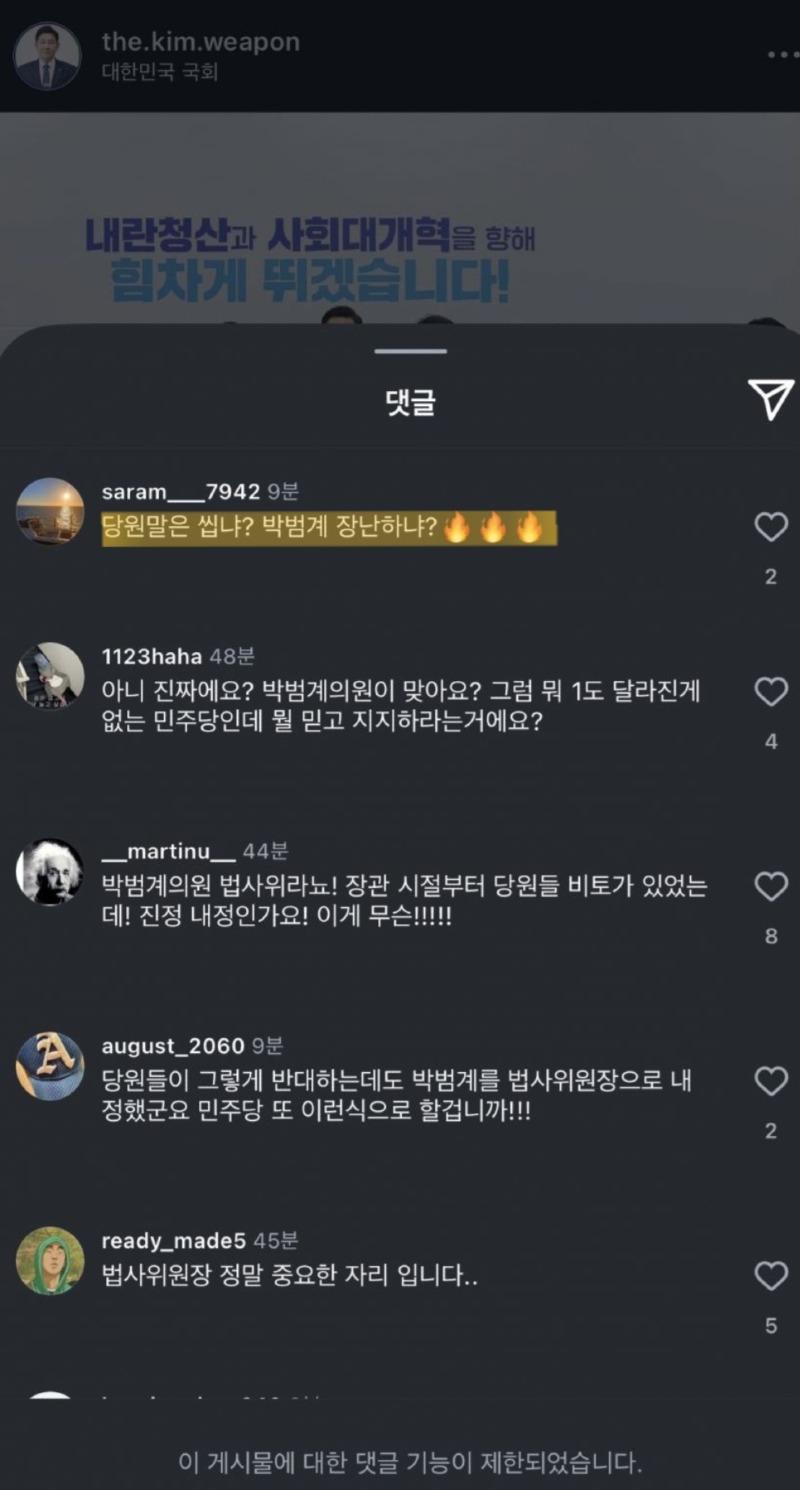This screenshot has height=1490, width=800.
Task: Like august_2060's comment
Action: 771,1081
